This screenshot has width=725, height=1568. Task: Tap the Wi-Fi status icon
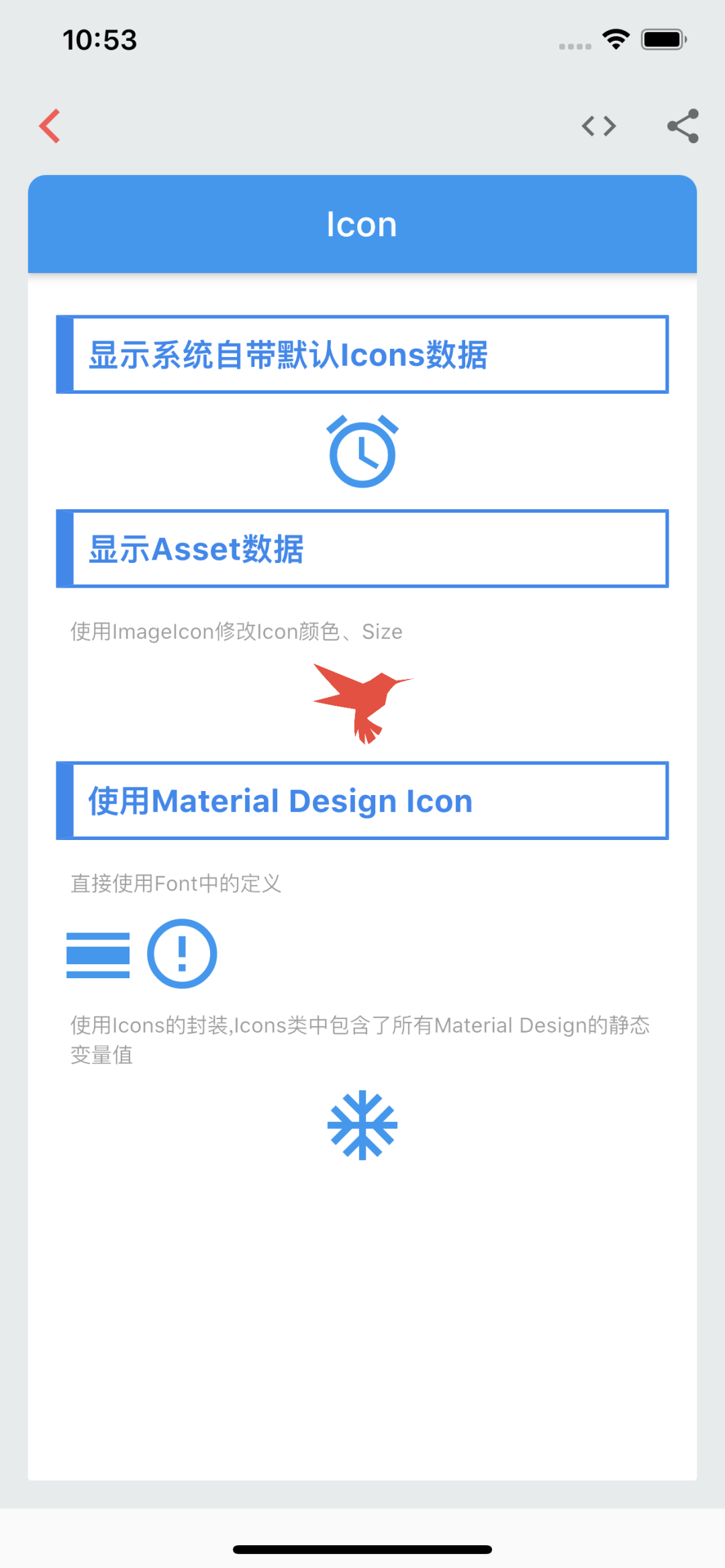coord(615,38)
